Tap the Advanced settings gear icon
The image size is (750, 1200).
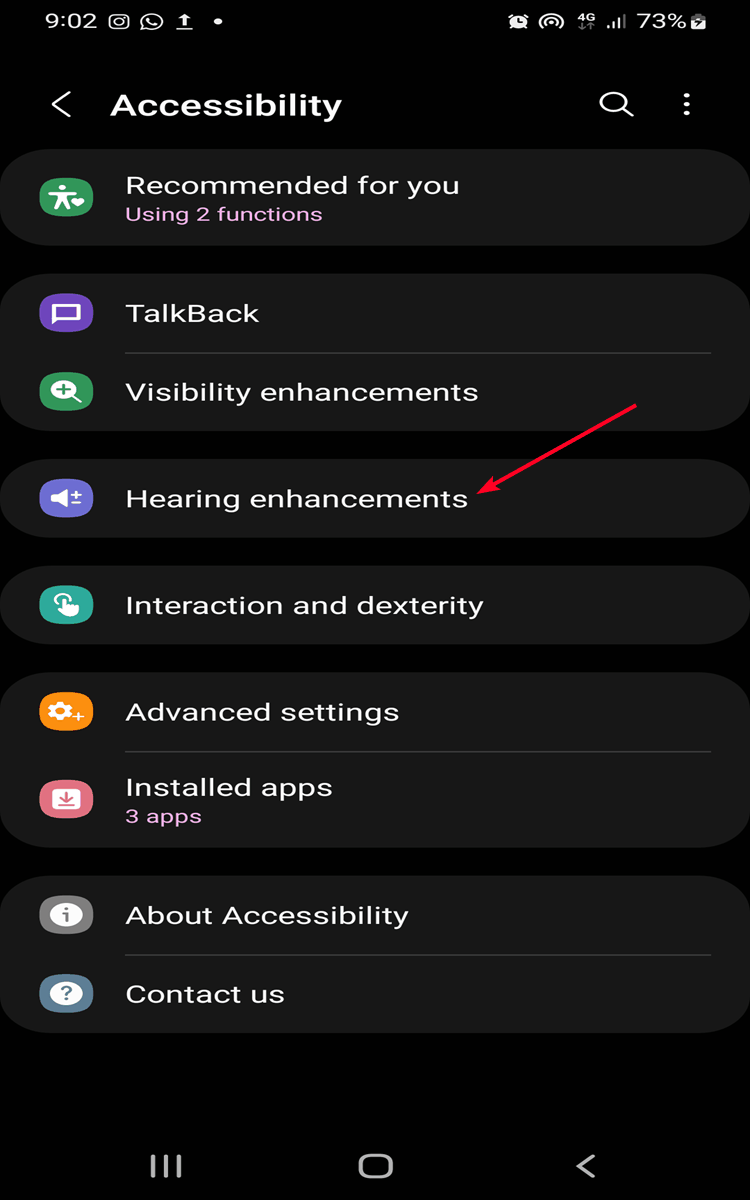point(65,711)
